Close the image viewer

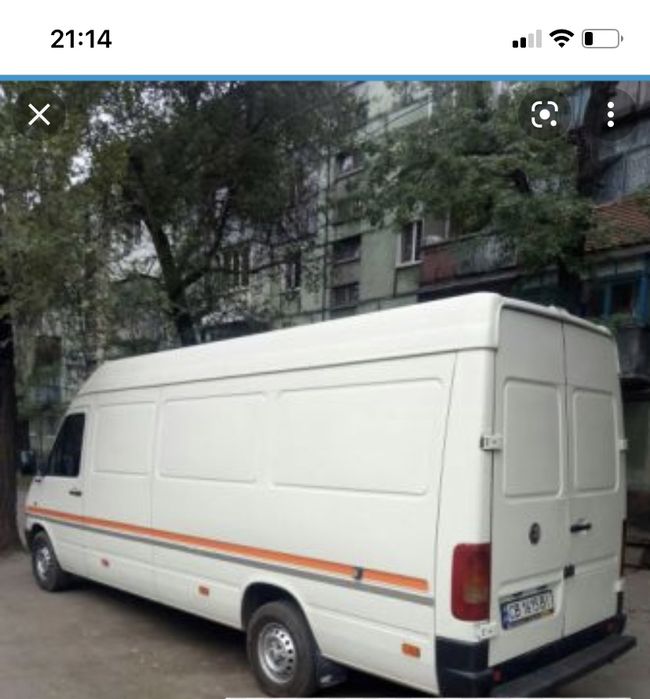pos(39,115)
